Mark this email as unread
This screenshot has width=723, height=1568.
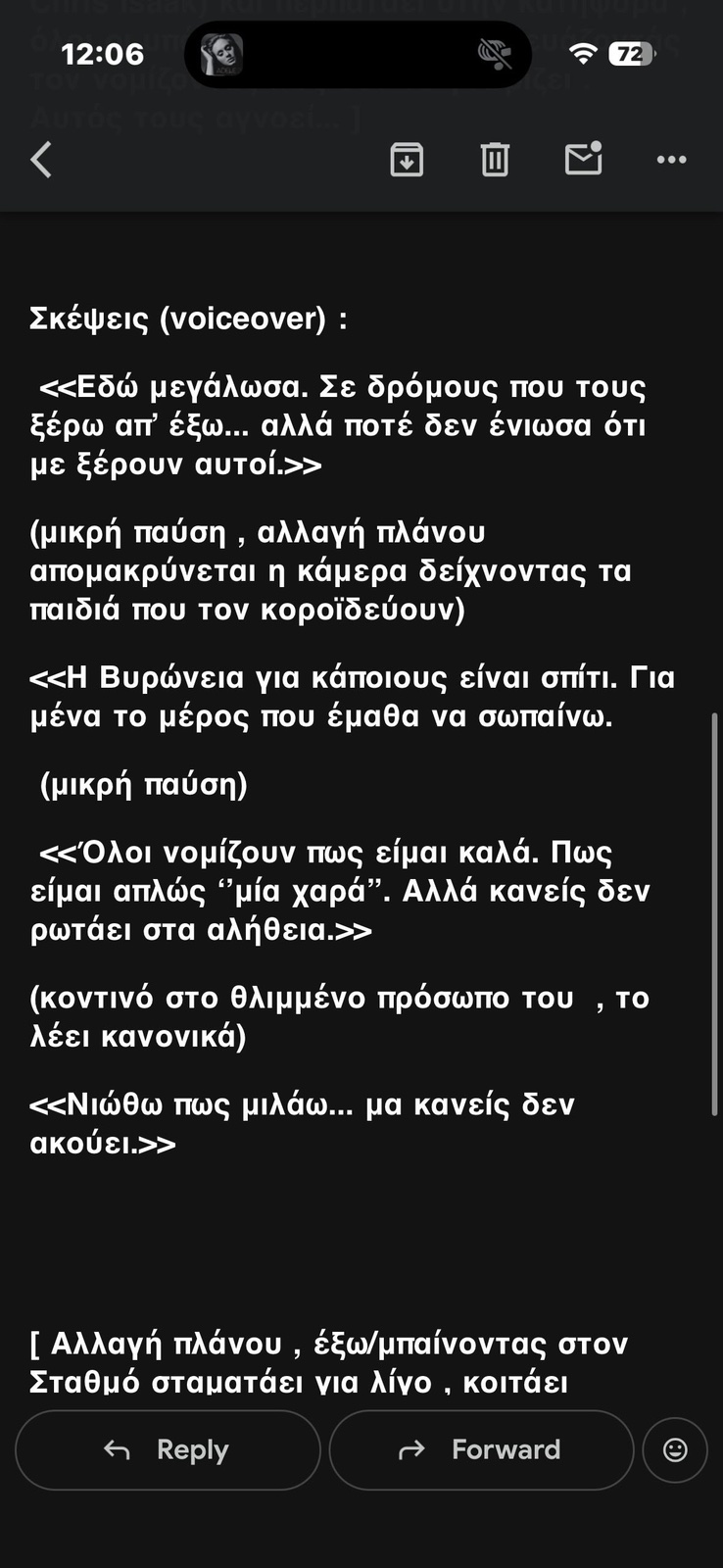click(584, 159)
